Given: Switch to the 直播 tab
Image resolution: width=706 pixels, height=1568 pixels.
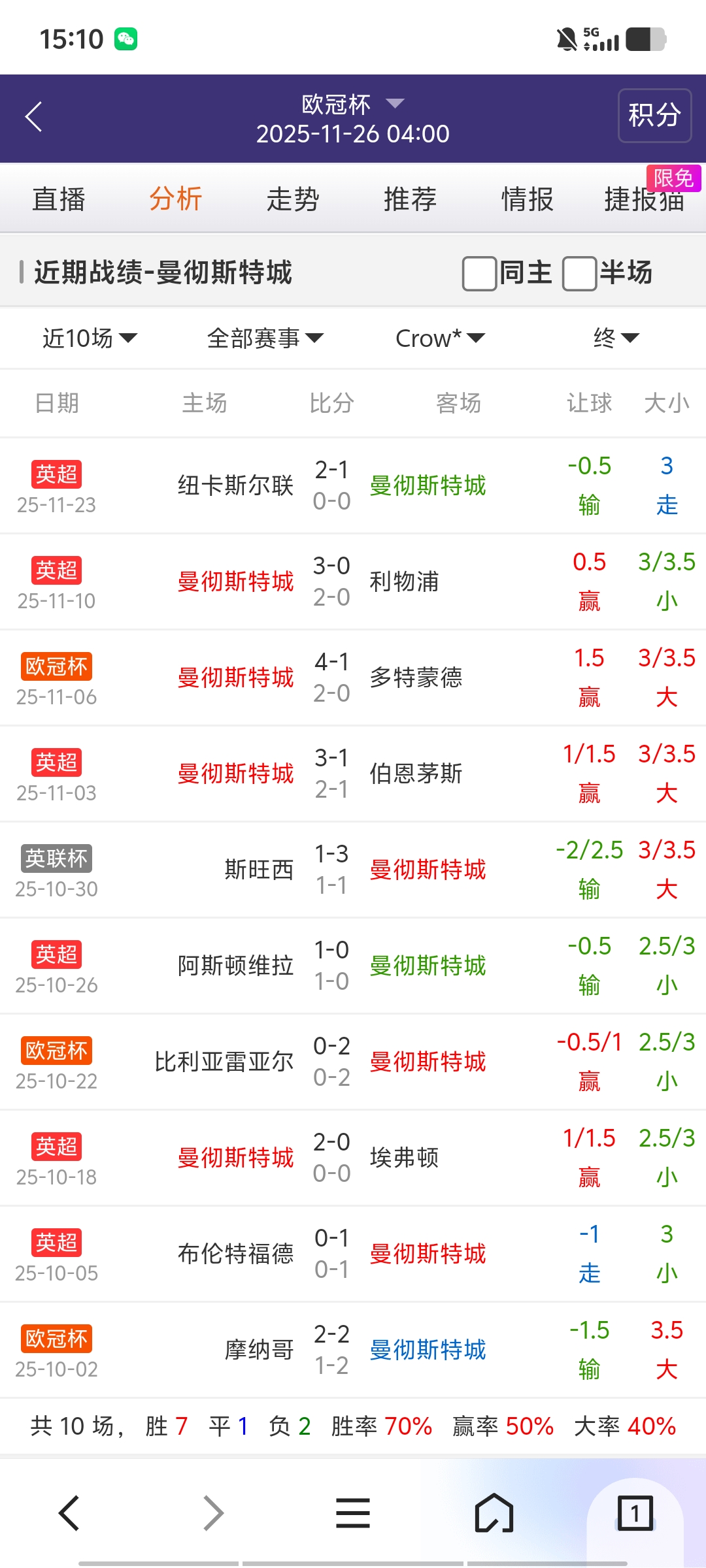Looking at the screenshot, I should [x=59, y=199].
